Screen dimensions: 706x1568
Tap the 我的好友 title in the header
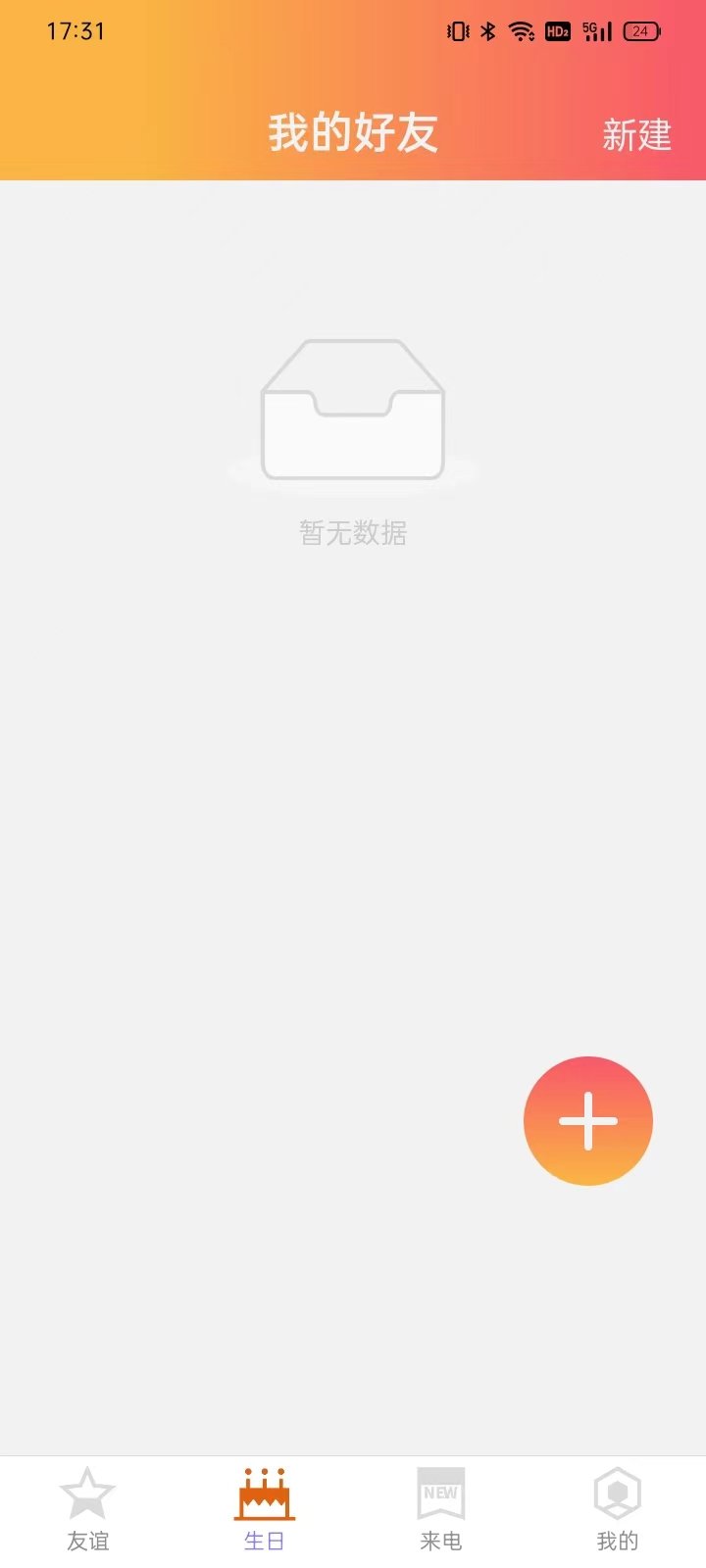pyautogui.click(x=353, y=135)
